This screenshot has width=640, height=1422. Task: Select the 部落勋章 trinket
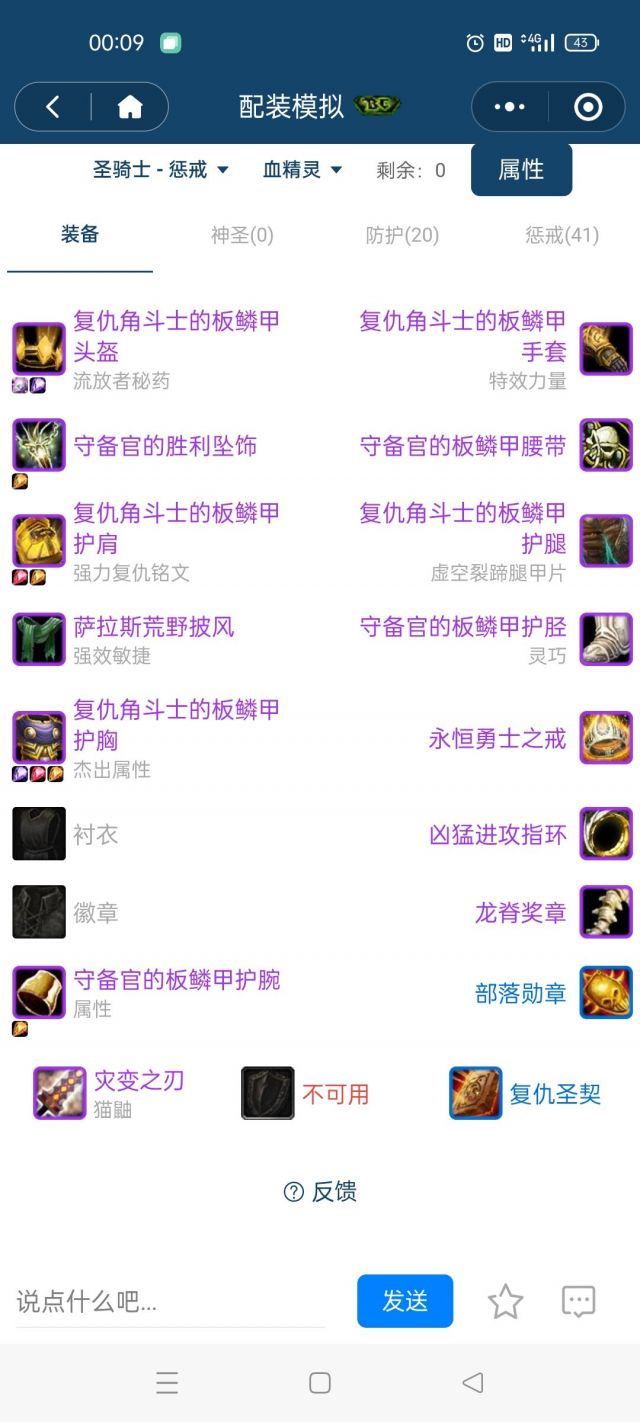(x=520, y=993)
